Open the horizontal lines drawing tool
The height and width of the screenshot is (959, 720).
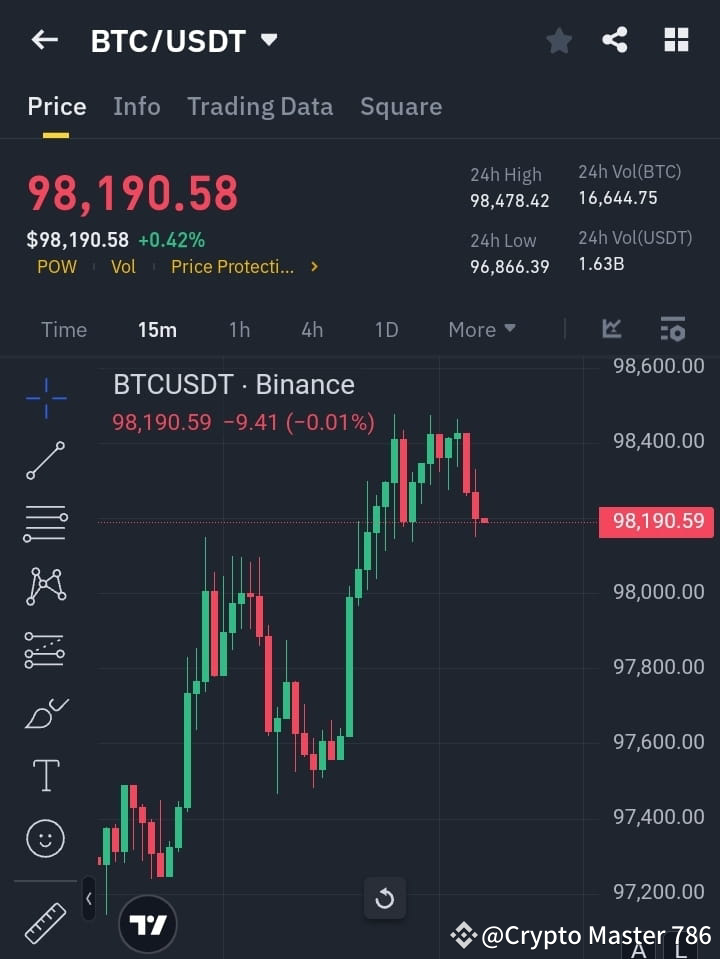(45, 524)
